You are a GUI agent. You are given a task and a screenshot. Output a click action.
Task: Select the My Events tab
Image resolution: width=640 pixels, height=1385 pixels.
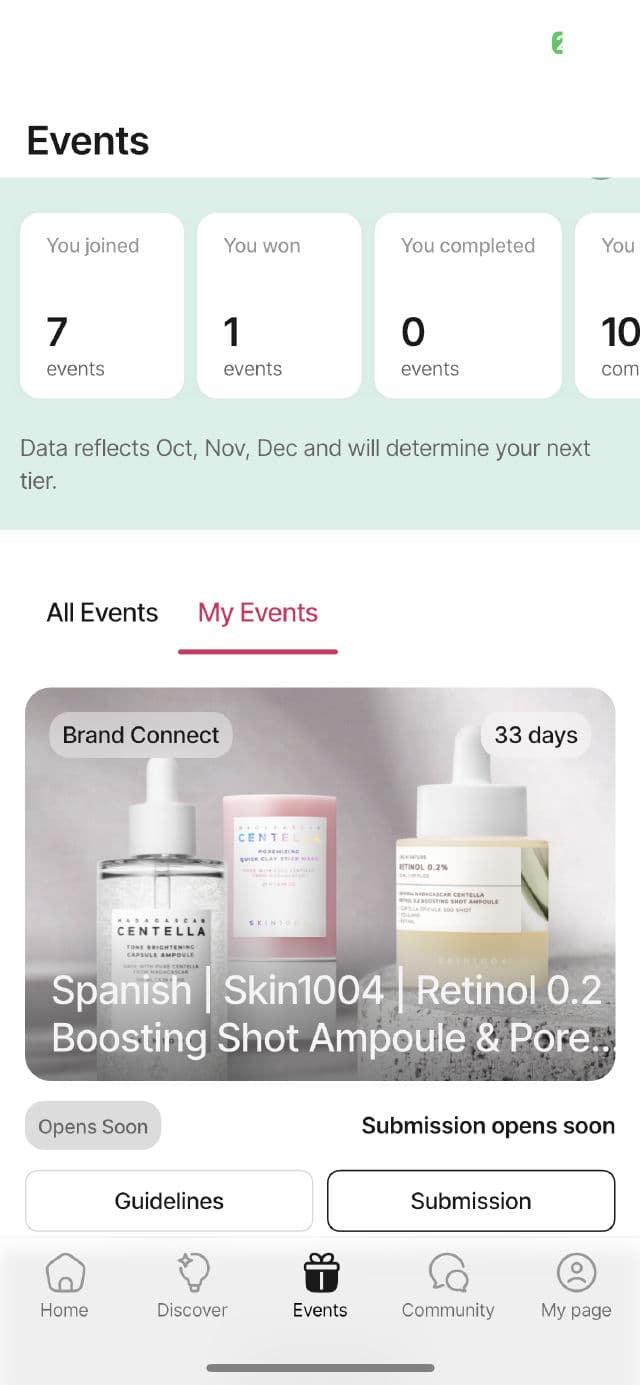[258, 613]
